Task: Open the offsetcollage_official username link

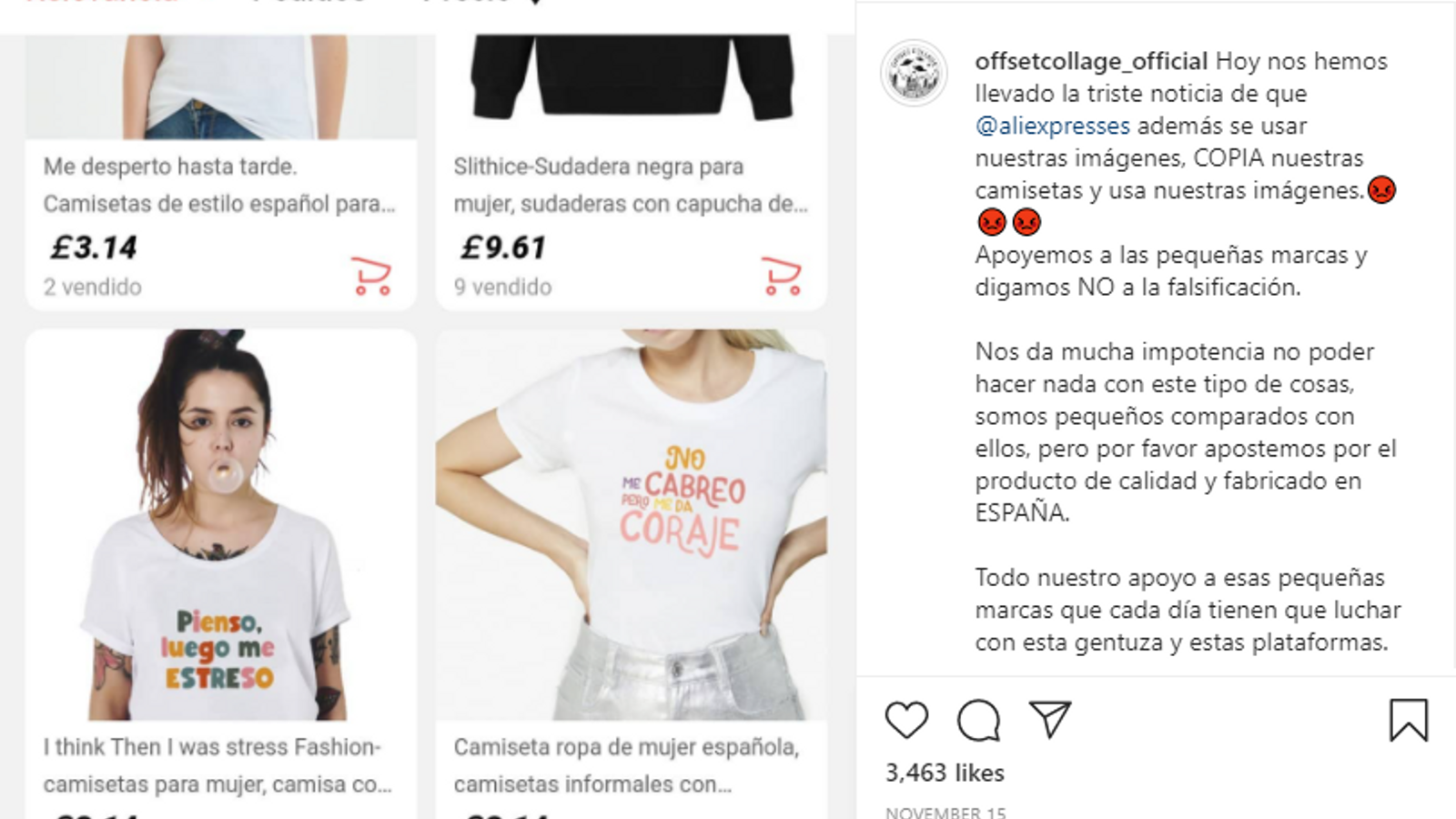Action: click(1090, 61)
